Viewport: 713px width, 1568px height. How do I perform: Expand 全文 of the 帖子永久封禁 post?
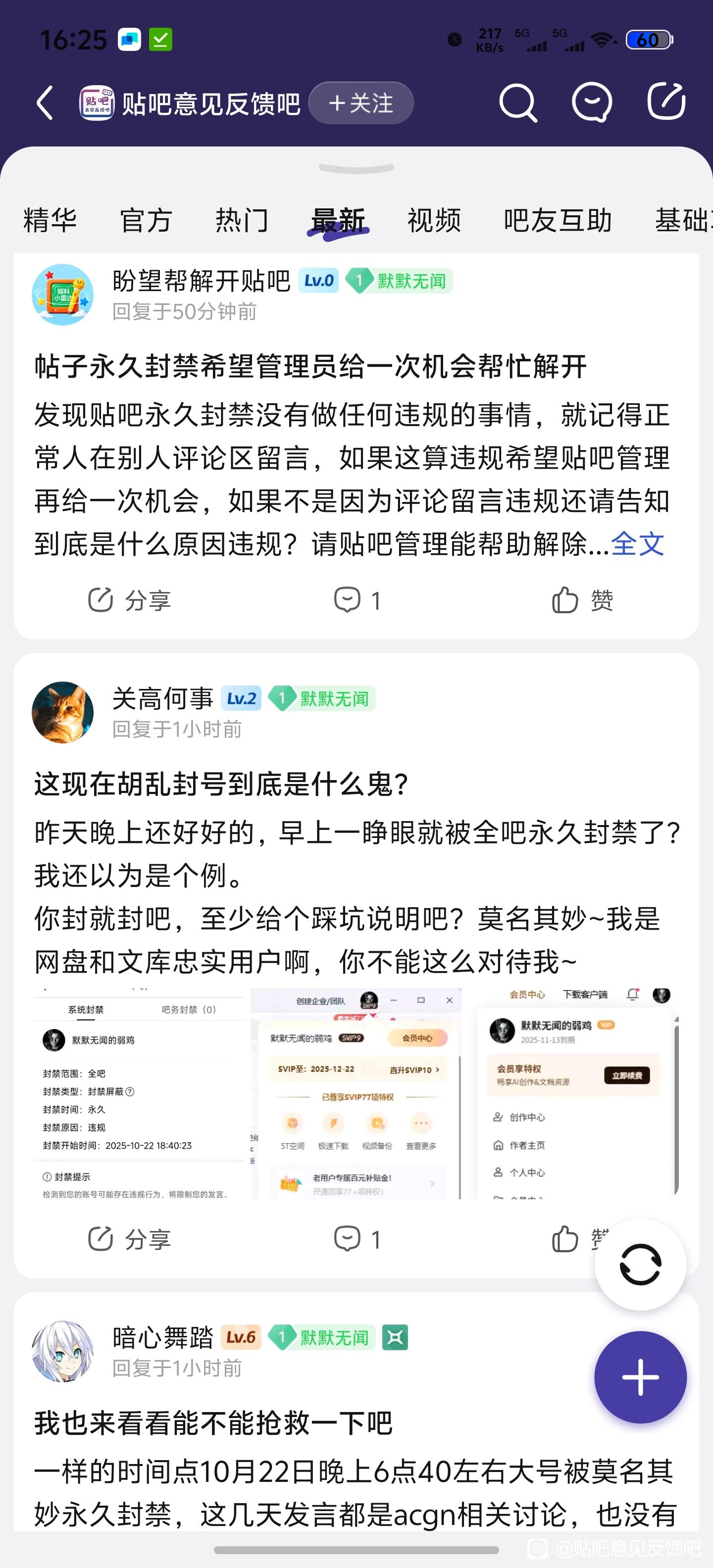(x=637, y=543)
